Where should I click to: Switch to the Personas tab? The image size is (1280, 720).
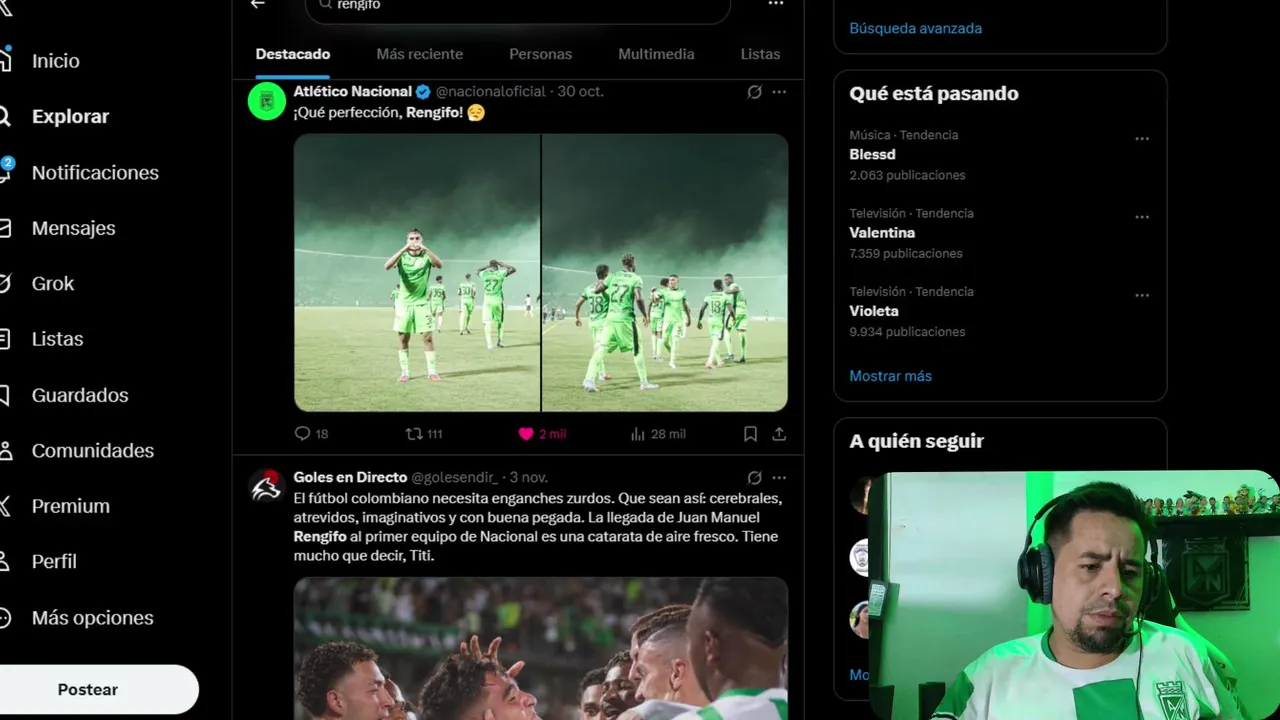[540, 54]
